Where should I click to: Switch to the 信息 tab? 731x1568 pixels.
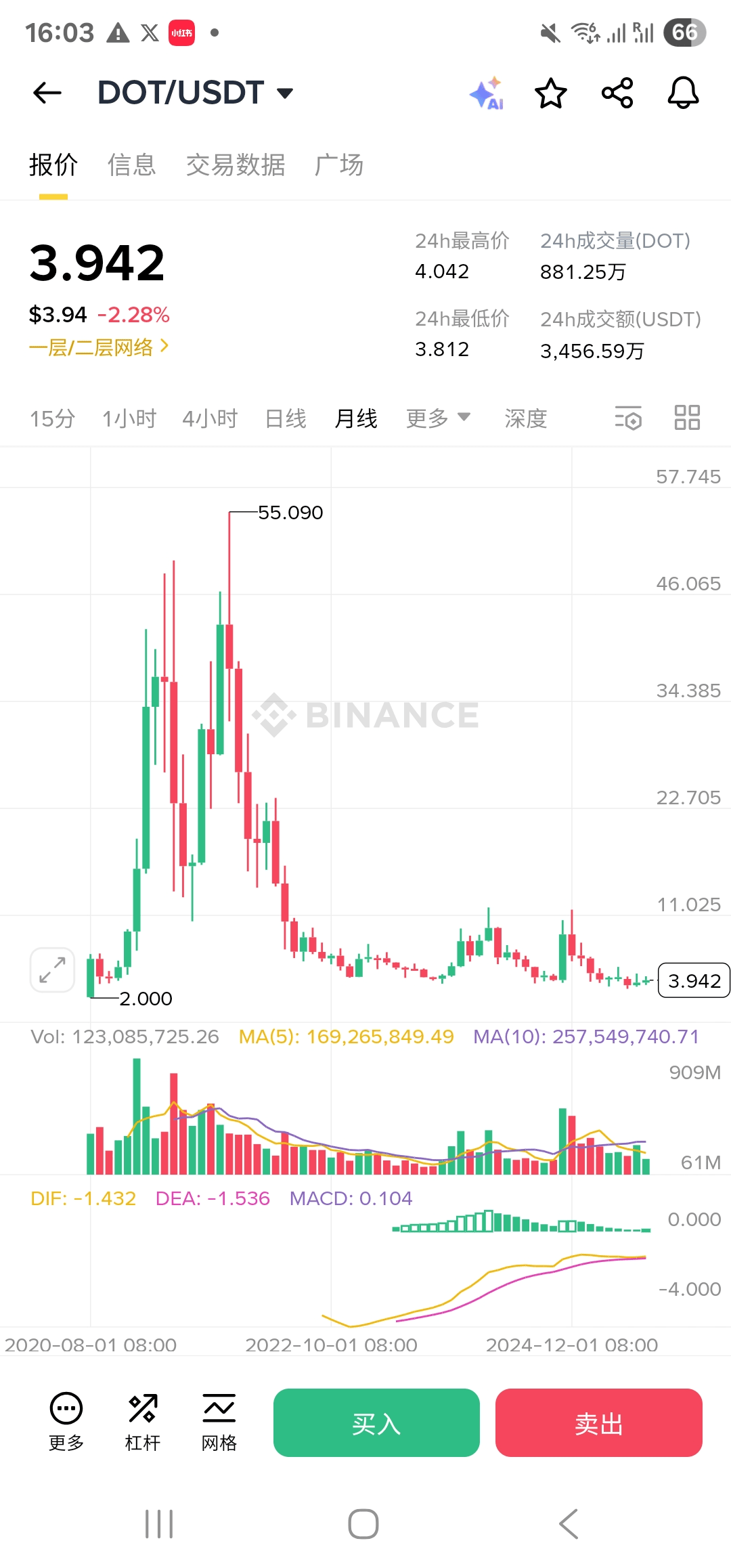click(132, 165)
